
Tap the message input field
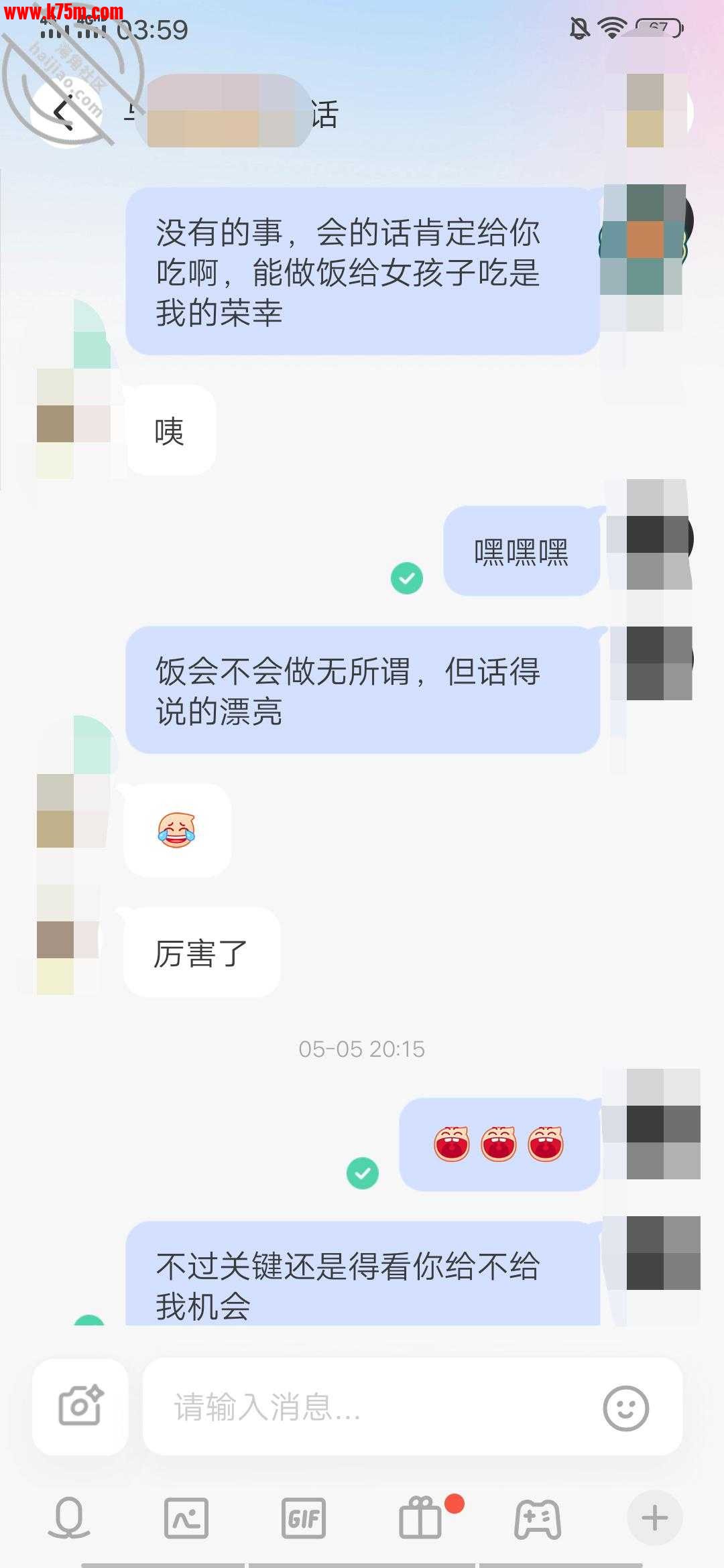coord(375,1407)
